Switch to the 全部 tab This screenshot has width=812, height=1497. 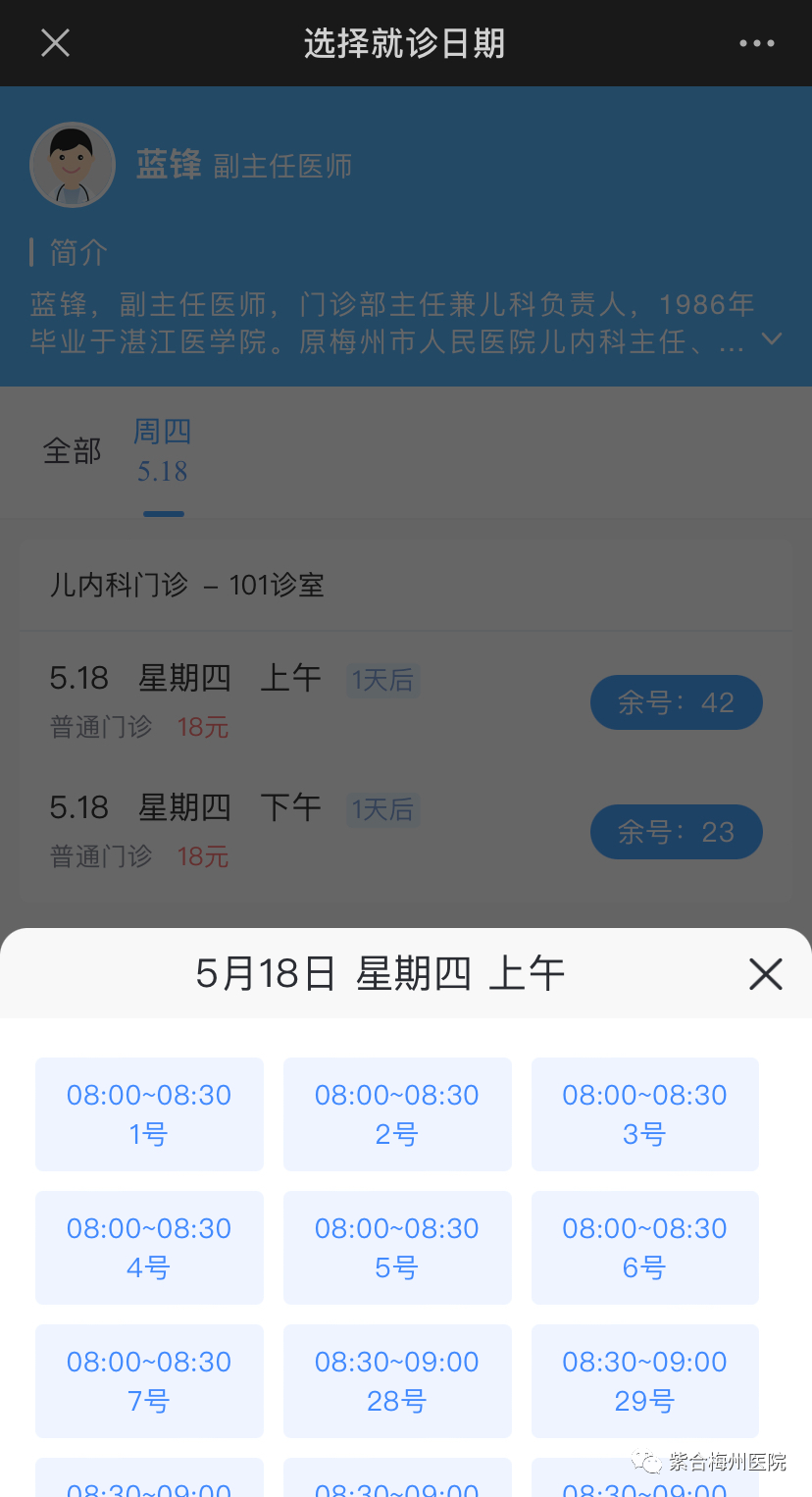[x=73, y=451]
